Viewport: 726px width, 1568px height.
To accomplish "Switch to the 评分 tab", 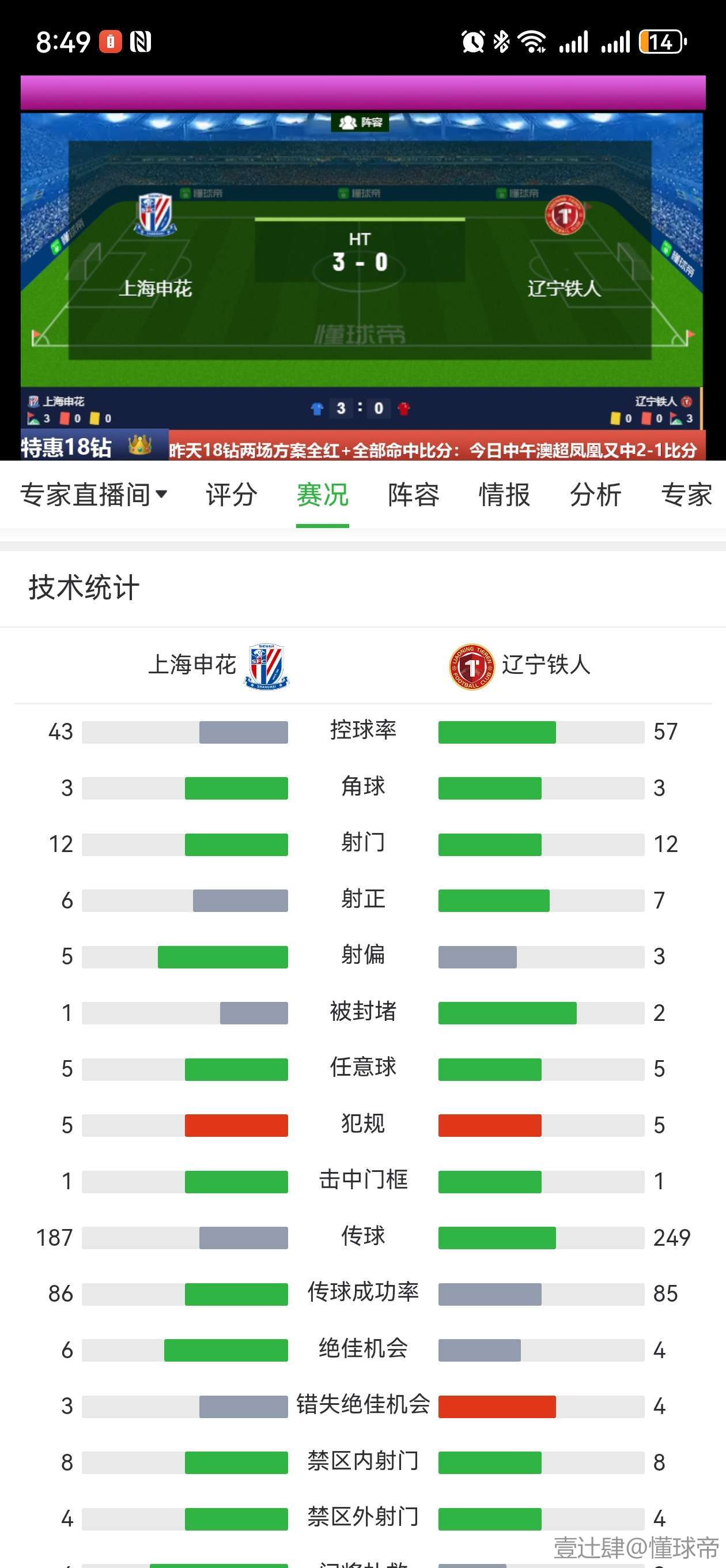I will (x=231, y=494).
